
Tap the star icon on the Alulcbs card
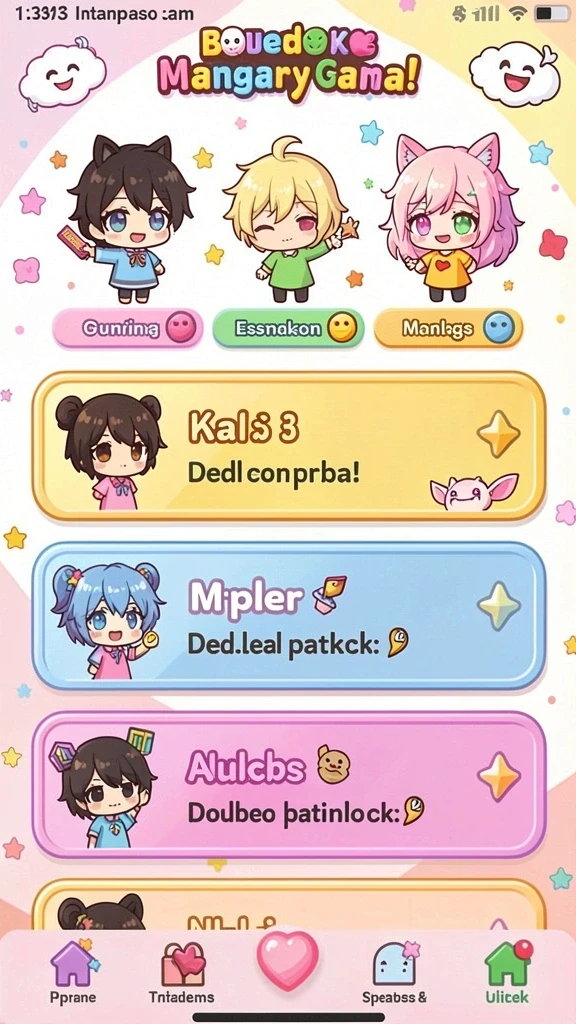[x=499, y=776]
